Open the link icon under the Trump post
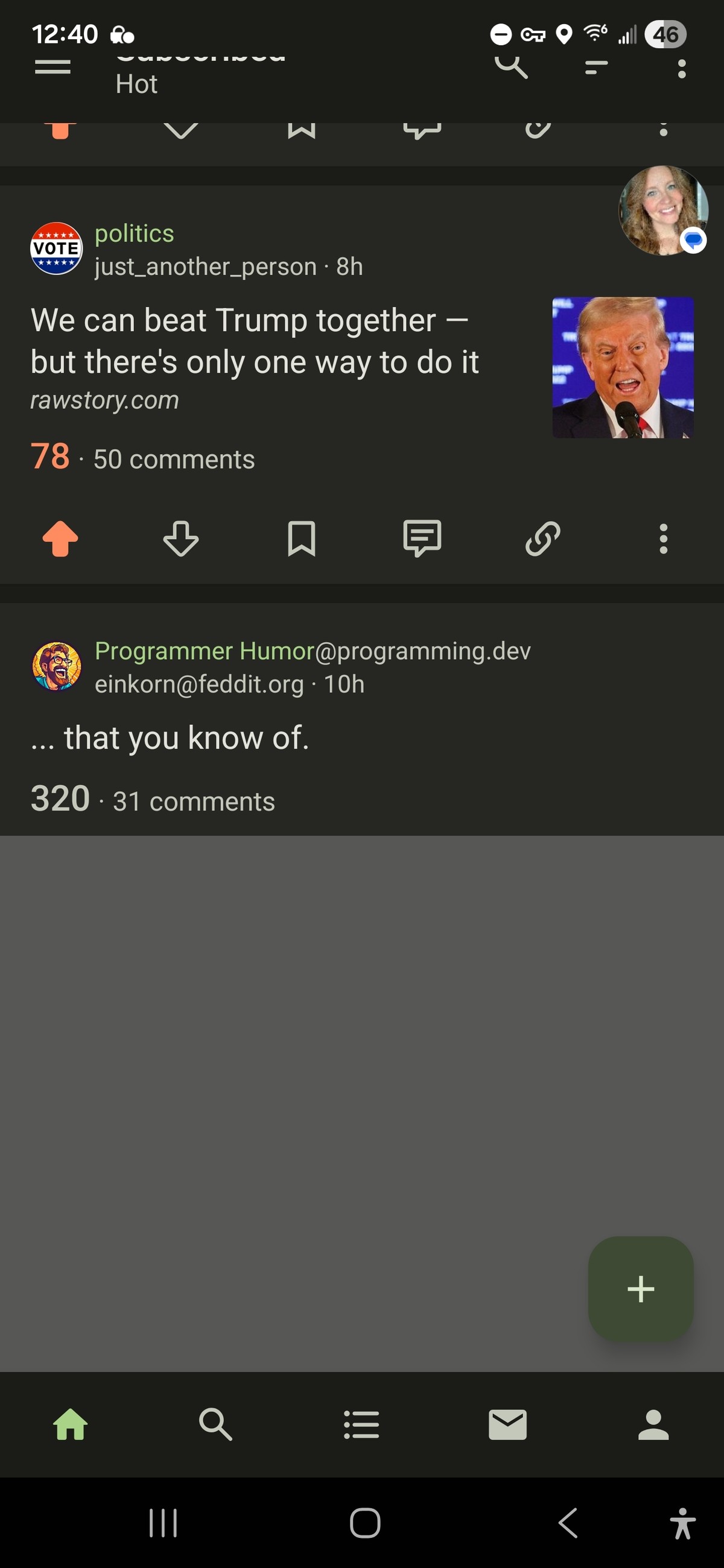724x1568 pixels. pyautogui.click(x=542, y=539)
